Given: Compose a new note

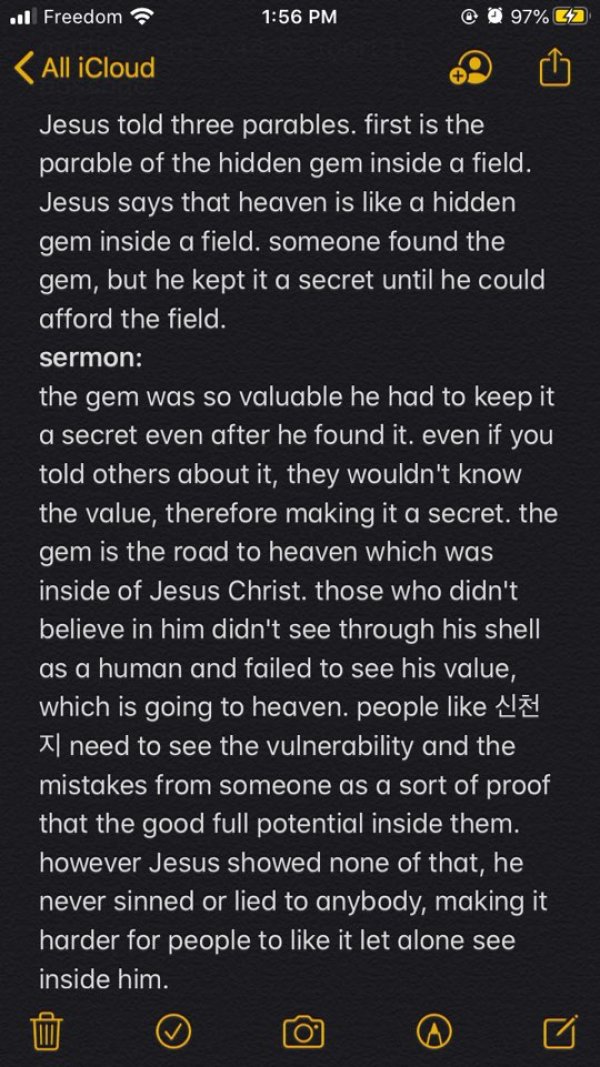Looking at the screenshot, I should coord(559,1030).
